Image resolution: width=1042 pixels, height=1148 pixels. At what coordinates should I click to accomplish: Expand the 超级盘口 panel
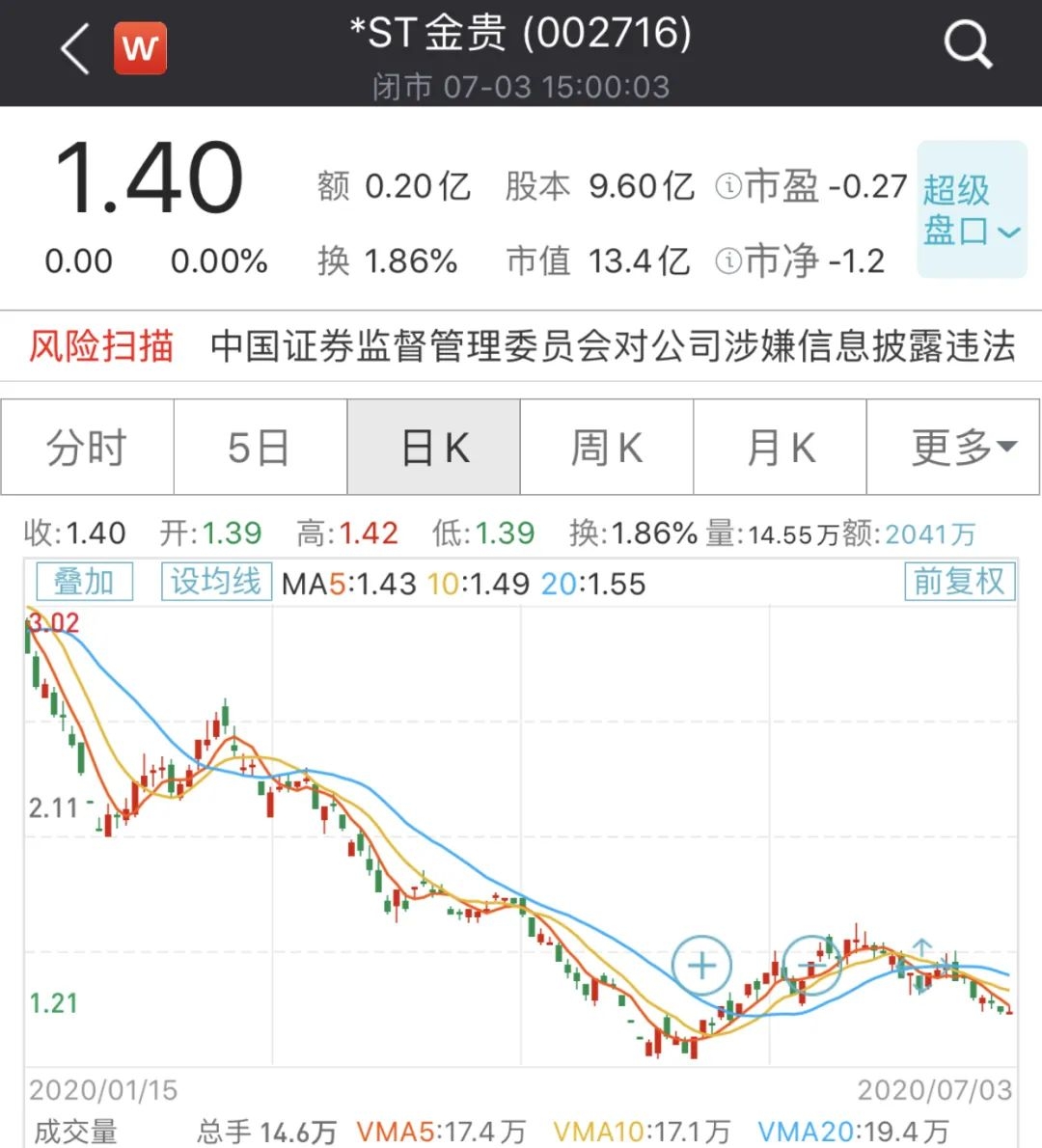(x=971, y=209)
